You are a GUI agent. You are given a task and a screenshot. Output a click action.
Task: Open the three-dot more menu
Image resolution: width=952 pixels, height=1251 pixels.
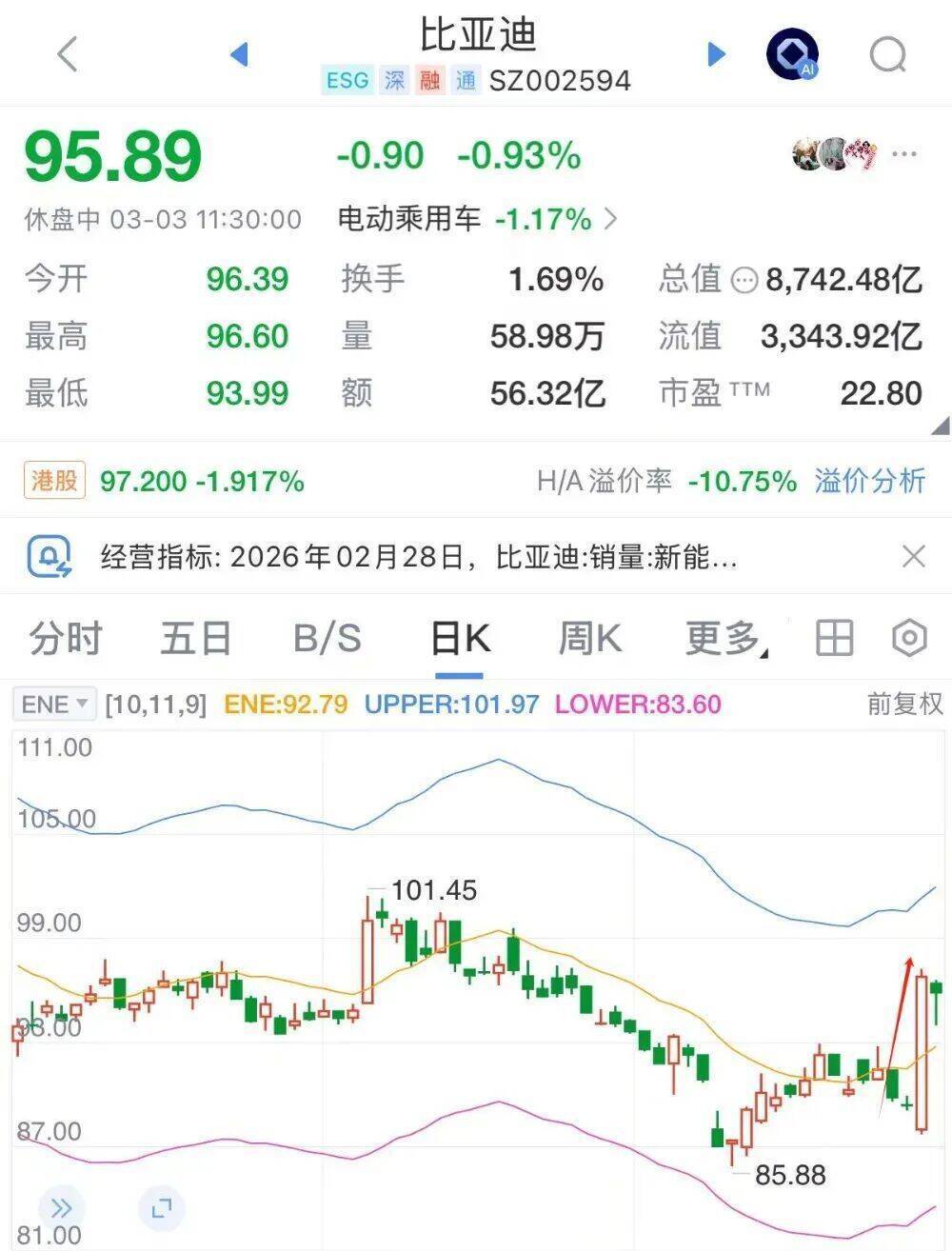pyautogui.click(x=904, y=153)
